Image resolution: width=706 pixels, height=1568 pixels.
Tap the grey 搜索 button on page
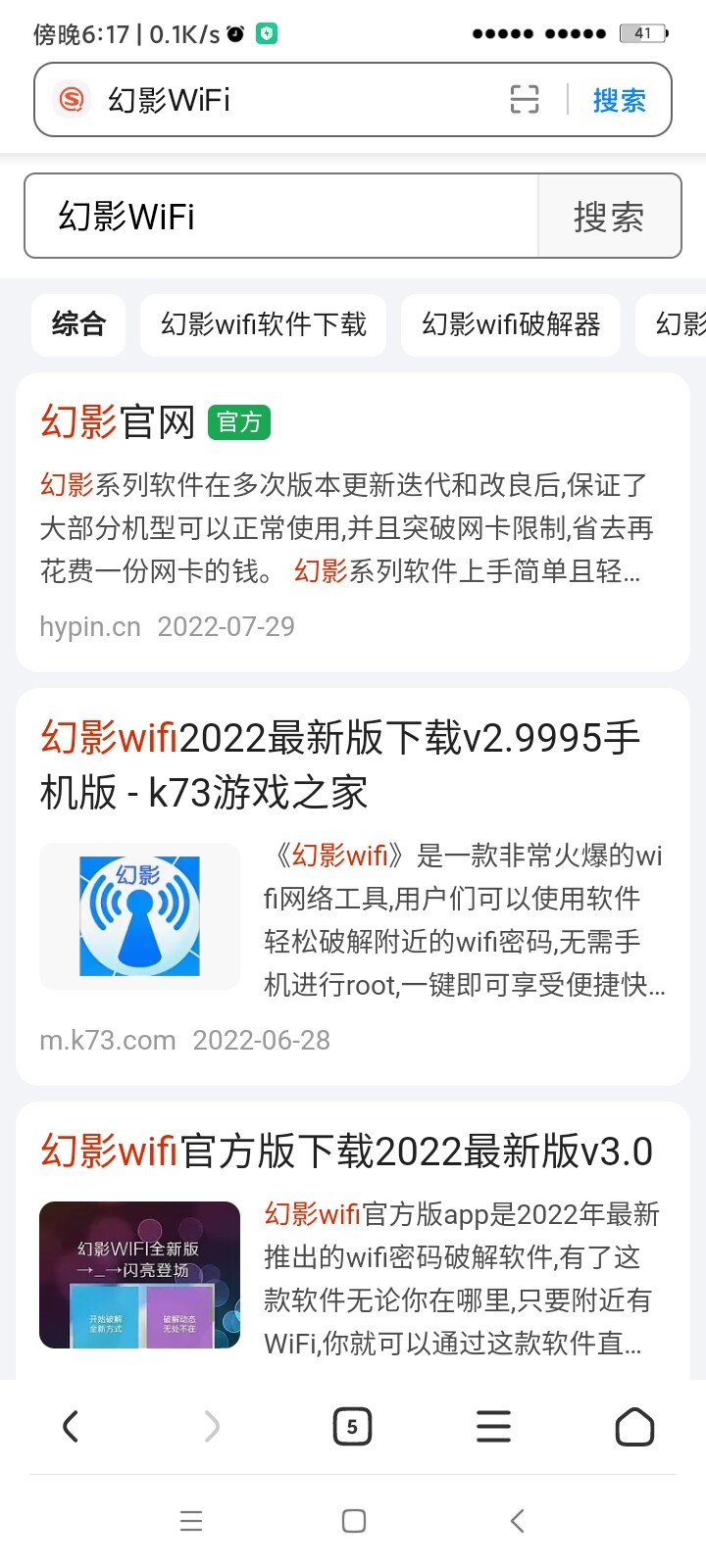pos(609,217)
